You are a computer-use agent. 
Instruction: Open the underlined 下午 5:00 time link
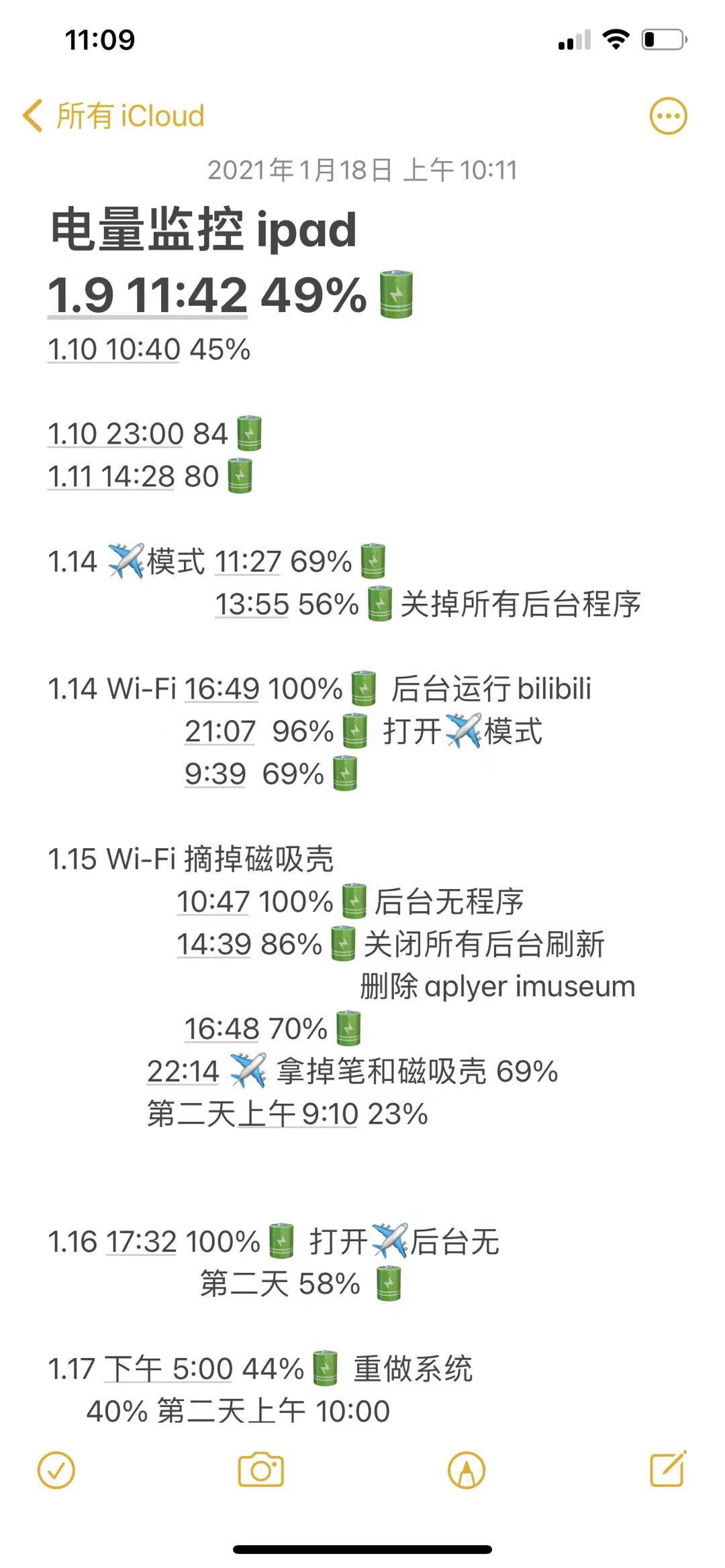(168, 1369)
